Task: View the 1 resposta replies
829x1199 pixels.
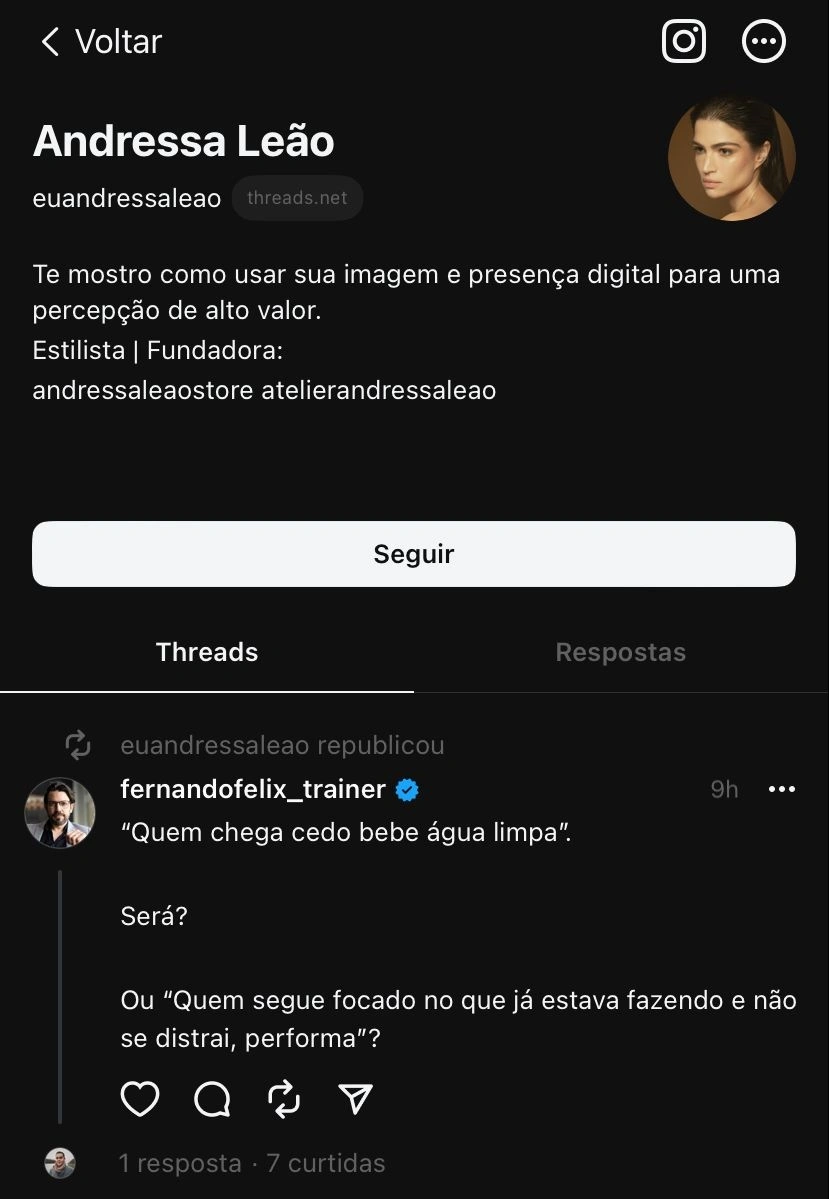Action: click(x=180, y=1164)
